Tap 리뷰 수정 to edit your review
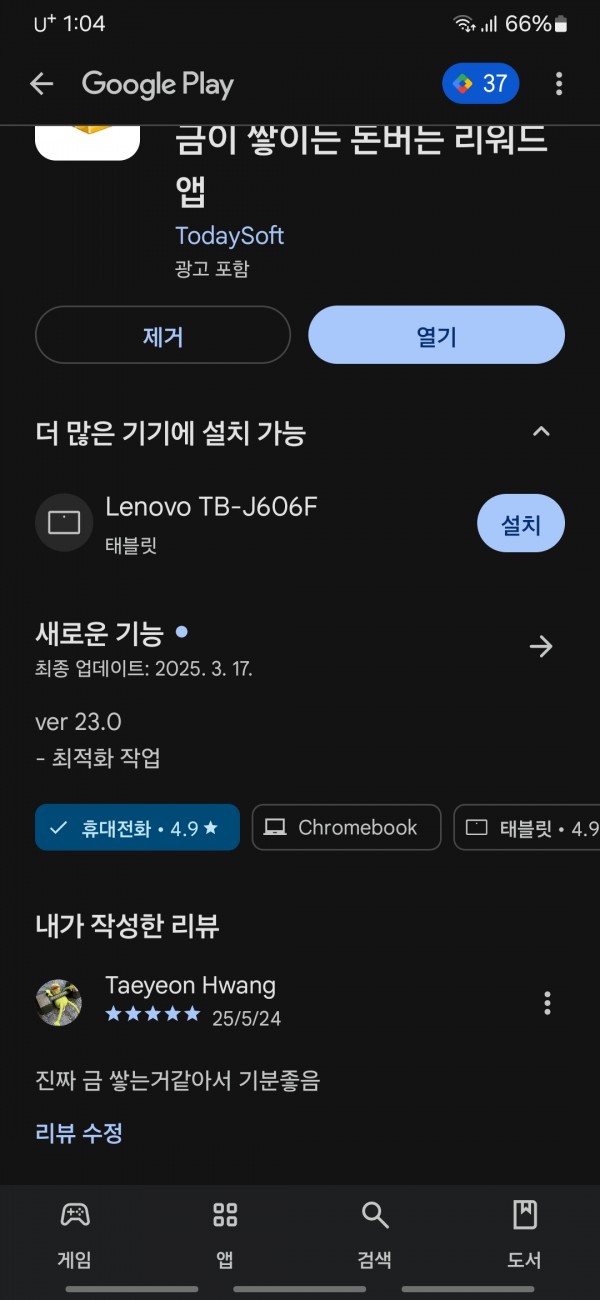 point(79,1133)
